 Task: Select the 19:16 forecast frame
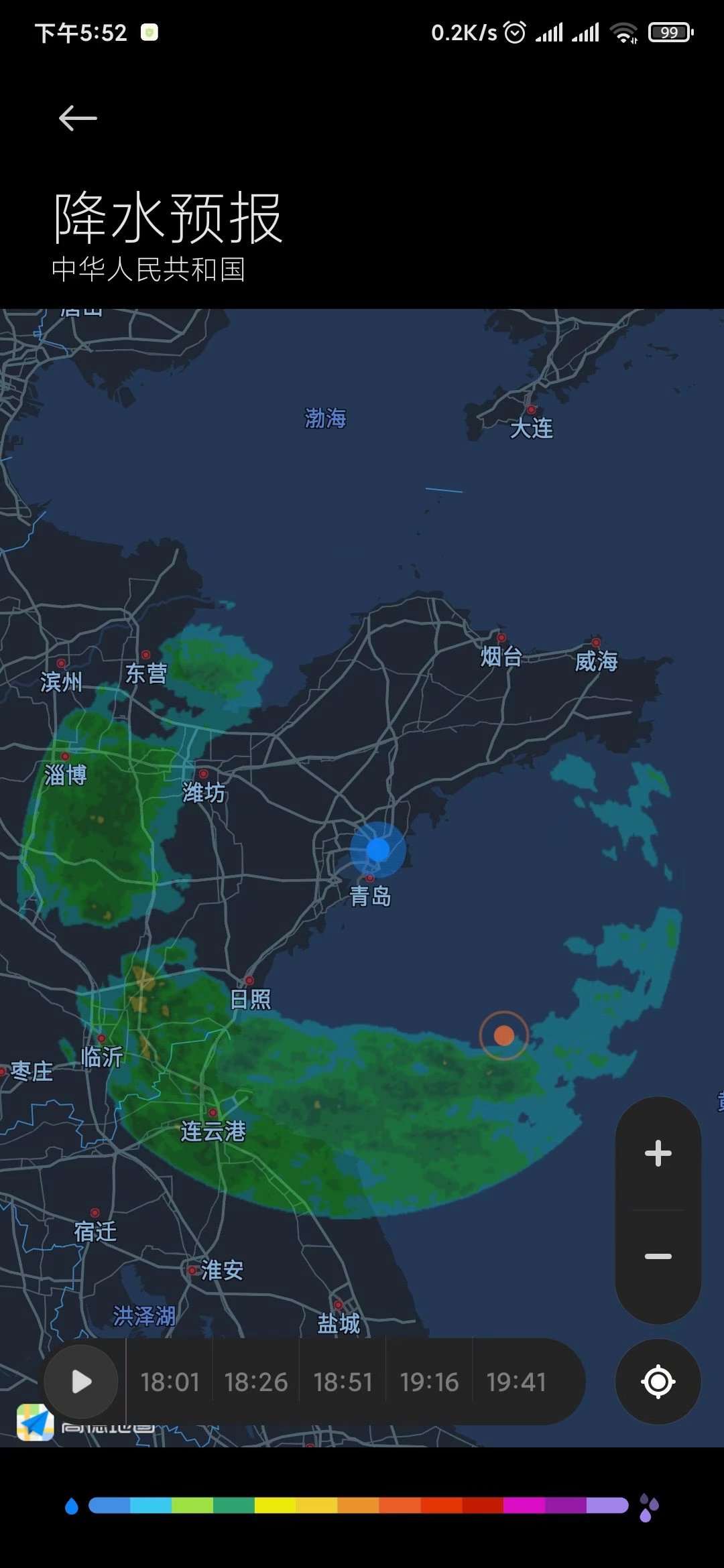429,1382
